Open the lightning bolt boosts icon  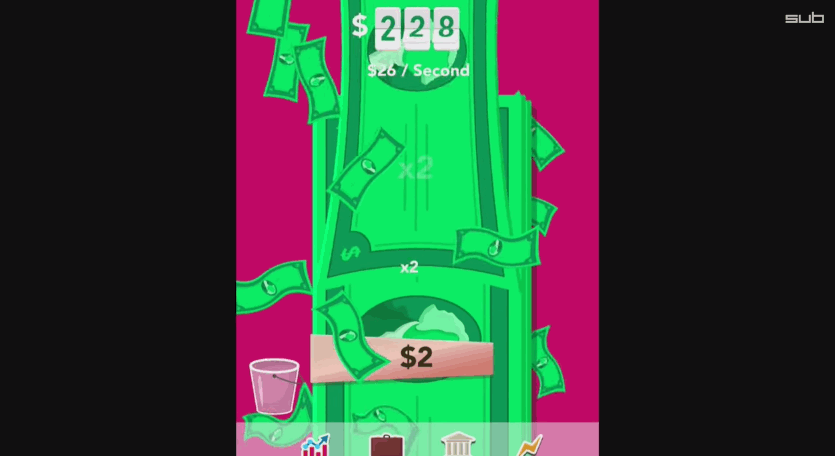[529, 445]
